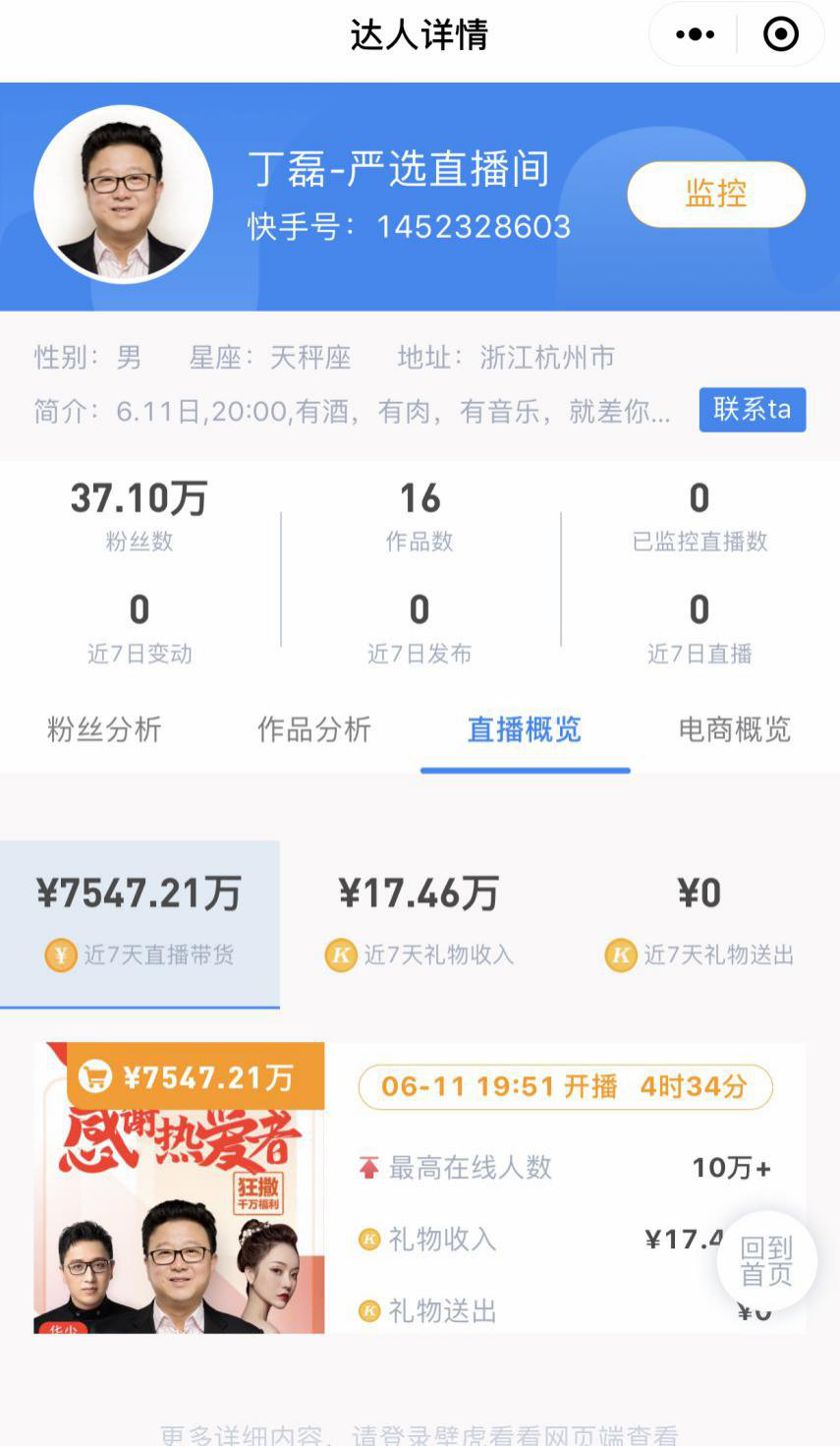Select the 直播概览 tab
This screenshot has width=840, height=1446.
point(525,729)
